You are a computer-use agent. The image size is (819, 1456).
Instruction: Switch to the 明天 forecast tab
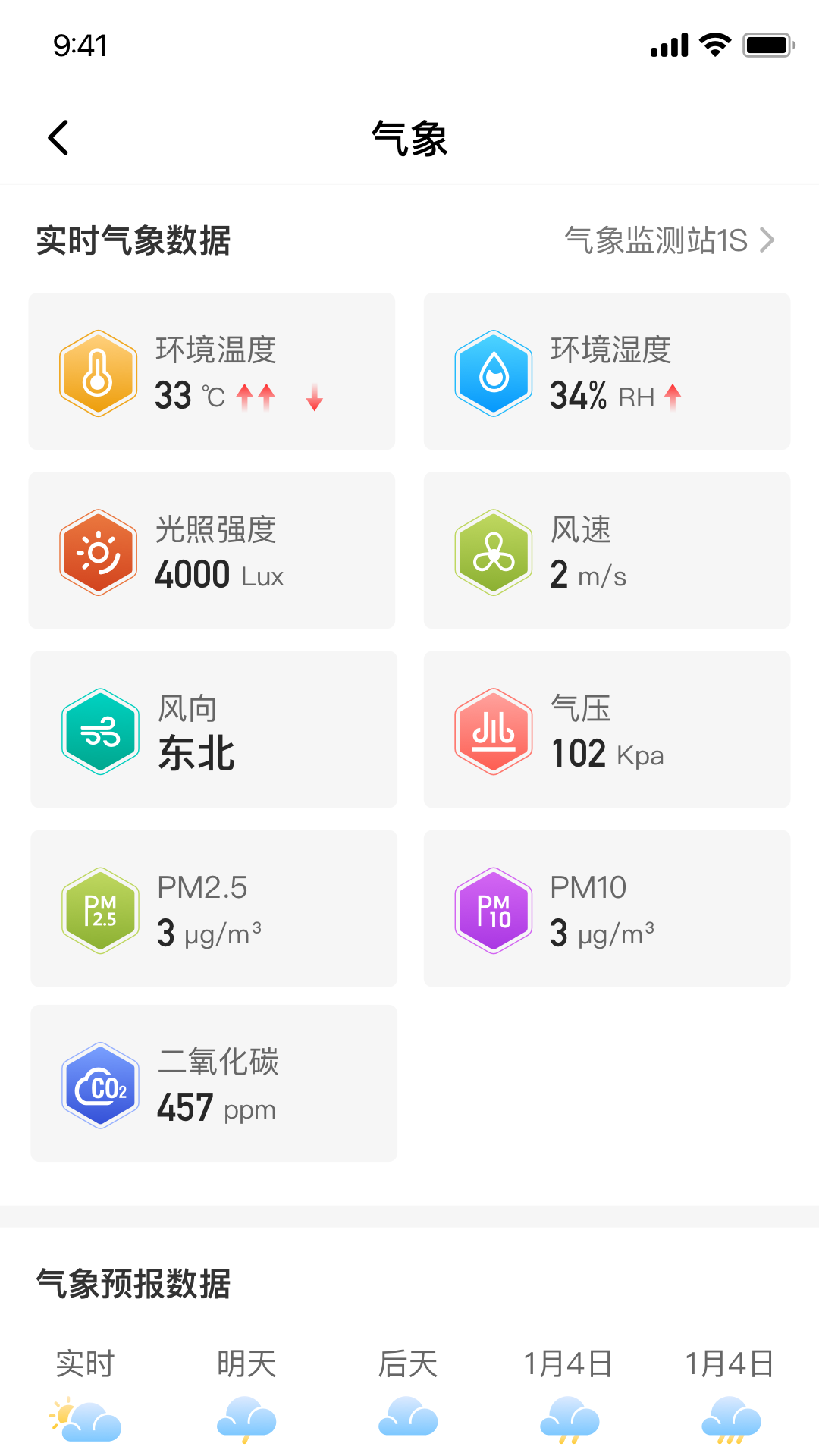point(246,1363)
